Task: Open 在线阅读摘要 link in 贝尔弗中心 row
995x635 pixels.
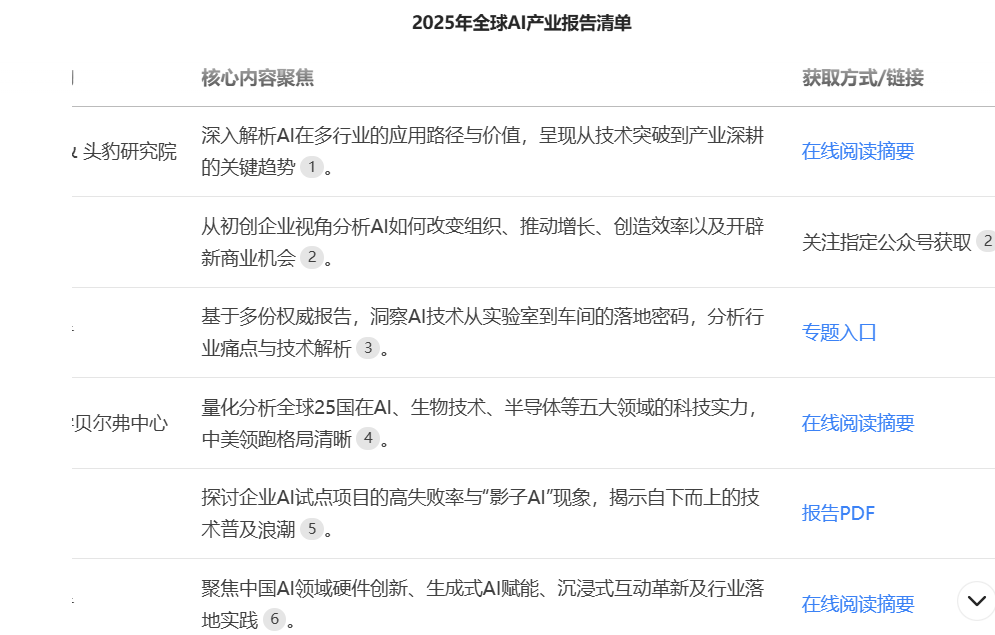Action: (857, 423)
